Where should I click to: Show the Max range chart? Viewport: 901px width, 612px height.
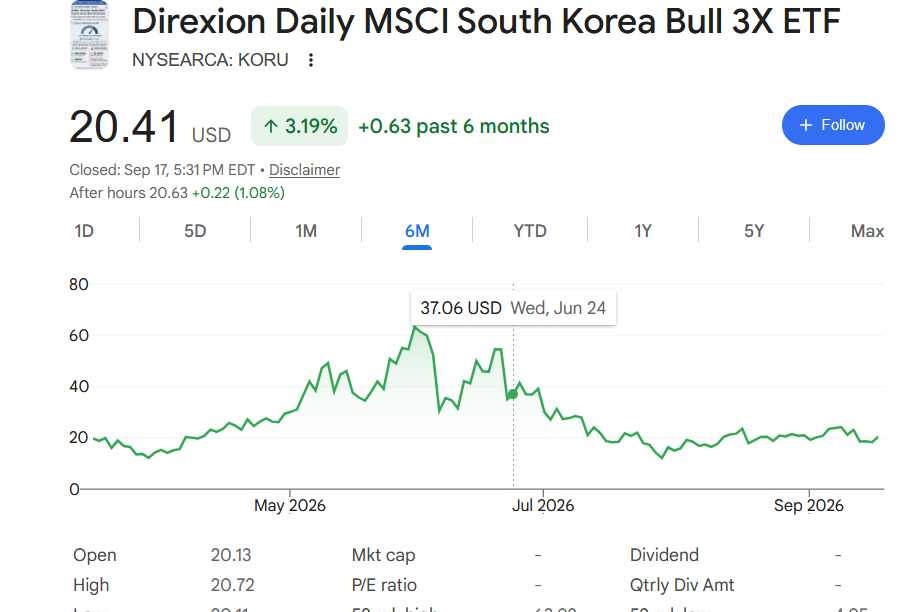point(867,231)
